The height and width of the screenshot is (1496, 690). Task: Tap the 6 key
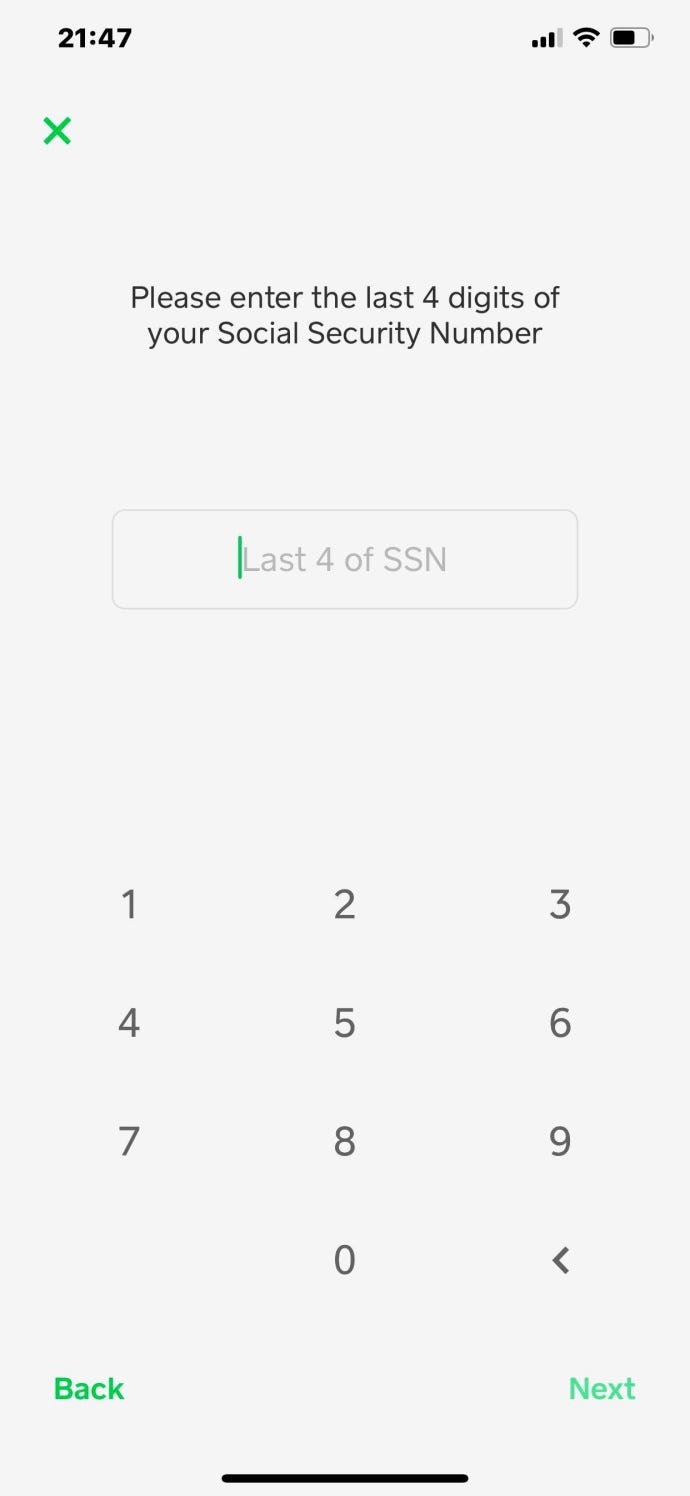[x=560, y=1023]
